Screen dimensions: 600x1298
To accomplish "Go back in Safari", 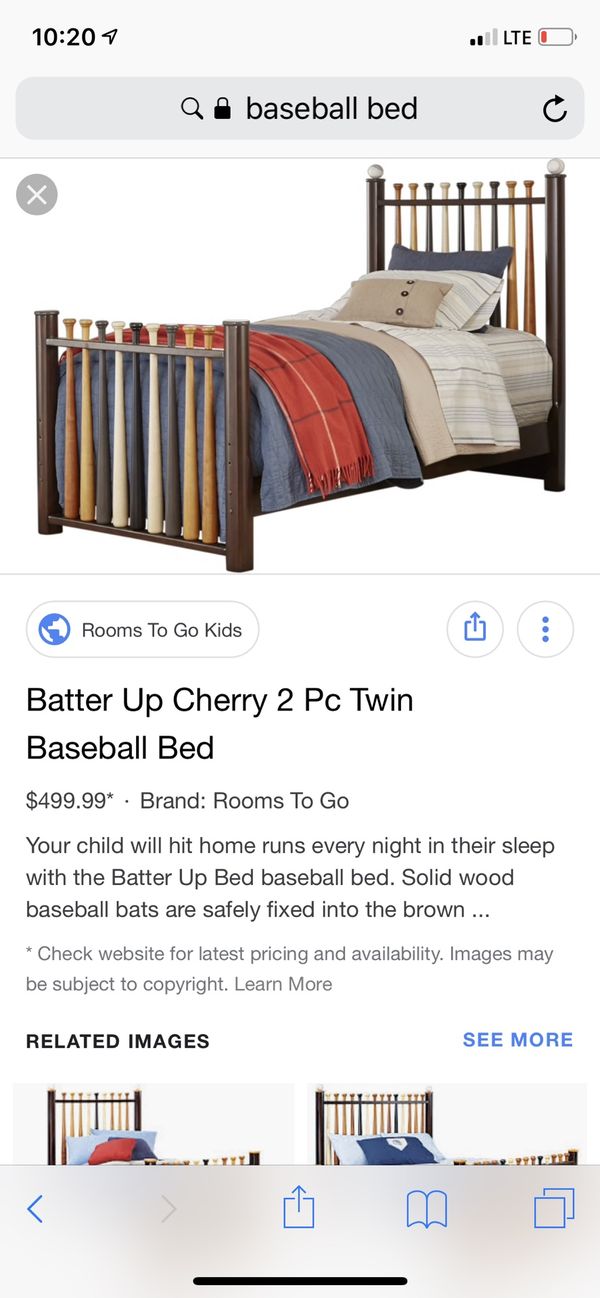I will (x=35, y=1210).
